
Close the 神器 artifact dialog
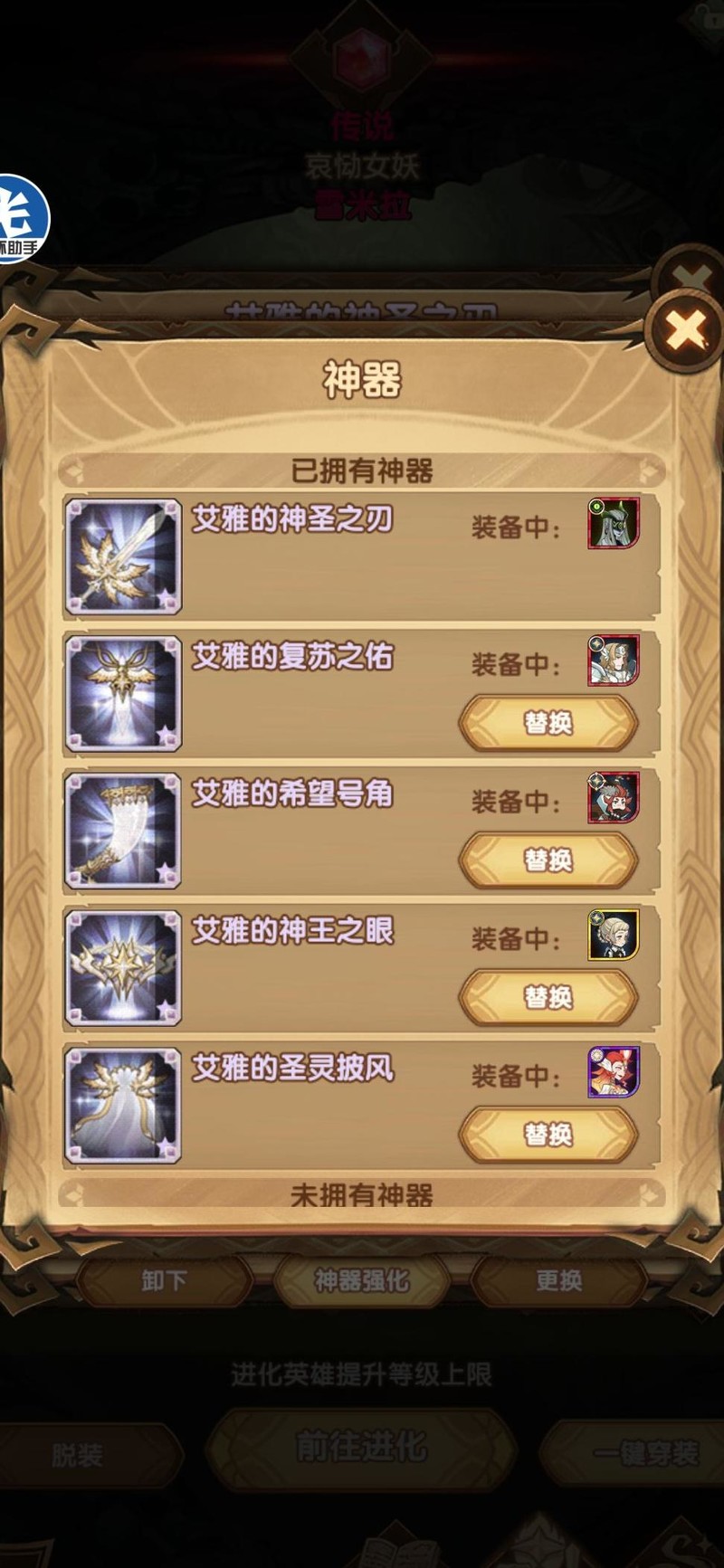[686, 331]
